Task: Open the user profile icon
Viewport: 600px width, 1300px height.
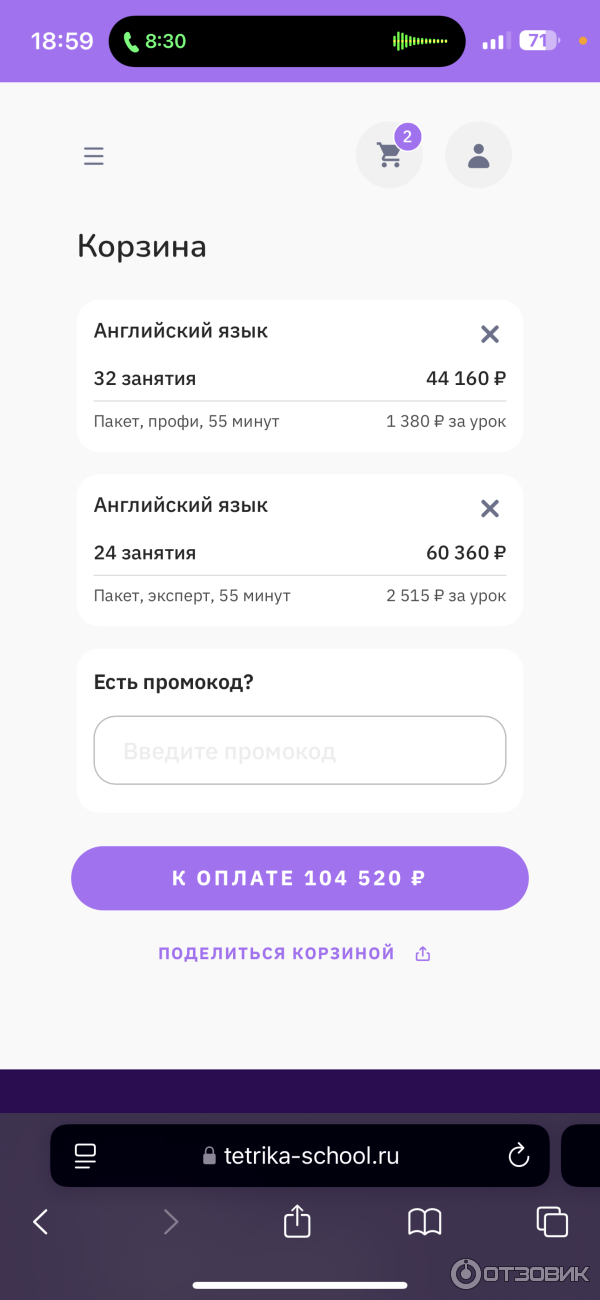Action: [x=479, y=155]
